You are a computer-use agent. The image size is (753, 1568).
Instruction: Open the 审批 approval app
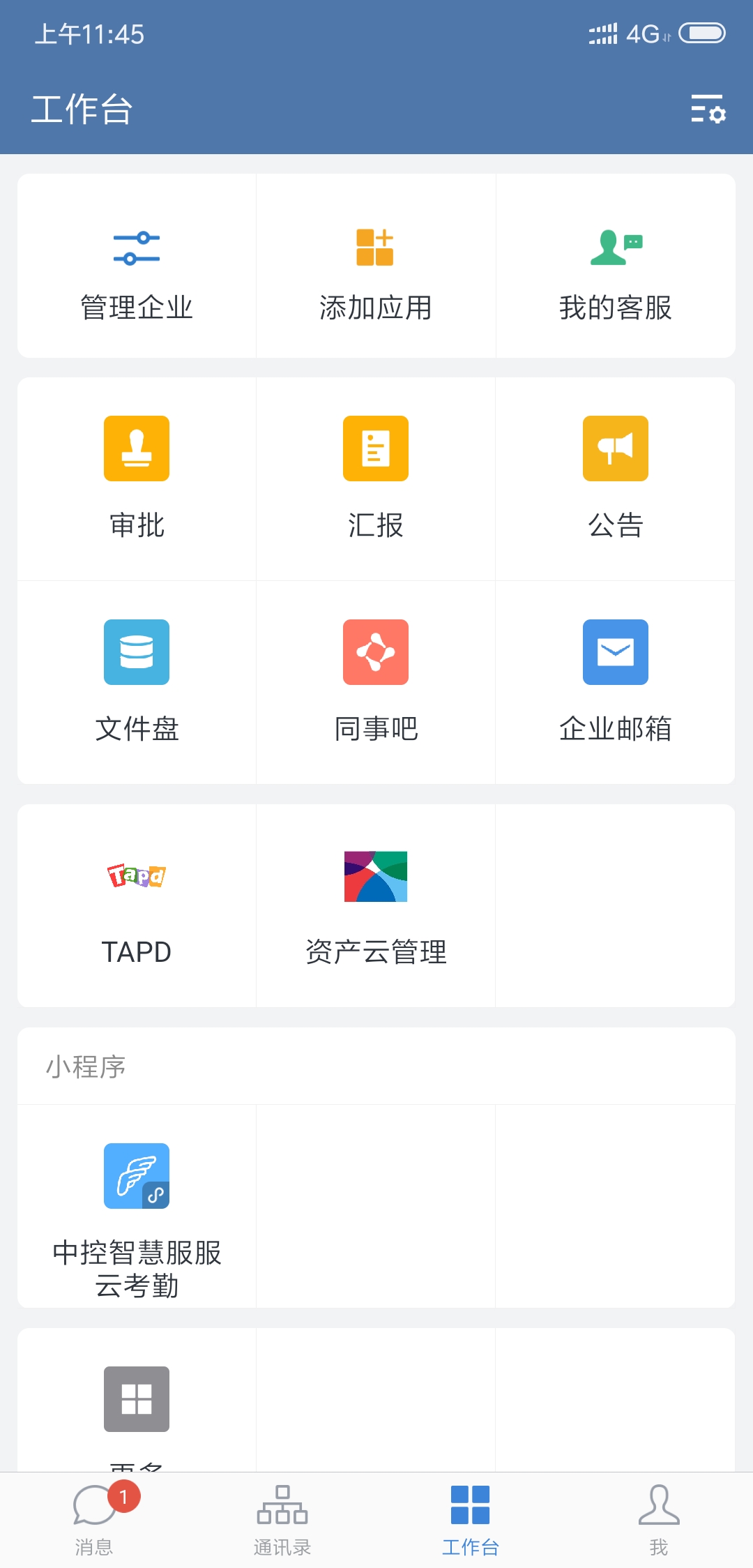[x=137, y=478]
